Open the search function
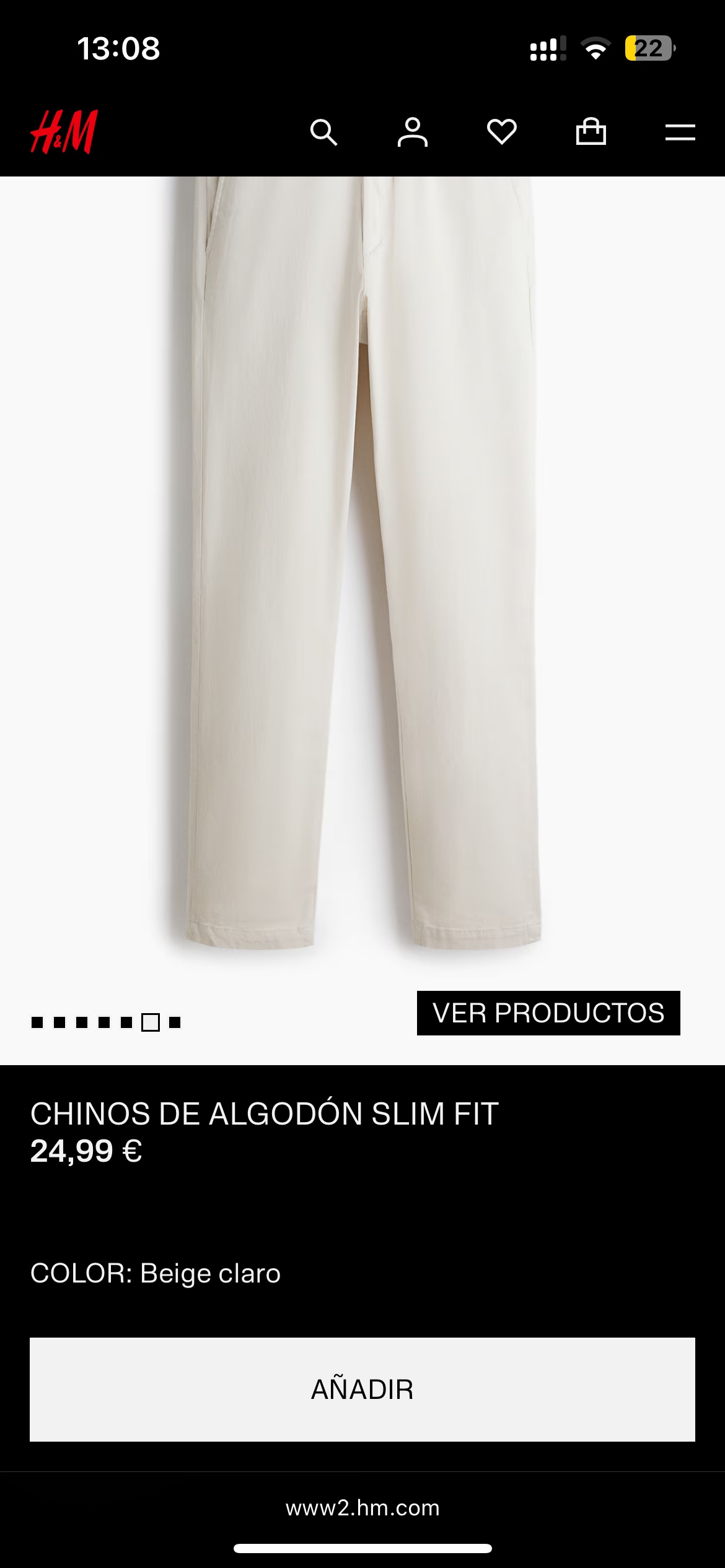This screenshot has height=1568, width=725. [325, 133]
